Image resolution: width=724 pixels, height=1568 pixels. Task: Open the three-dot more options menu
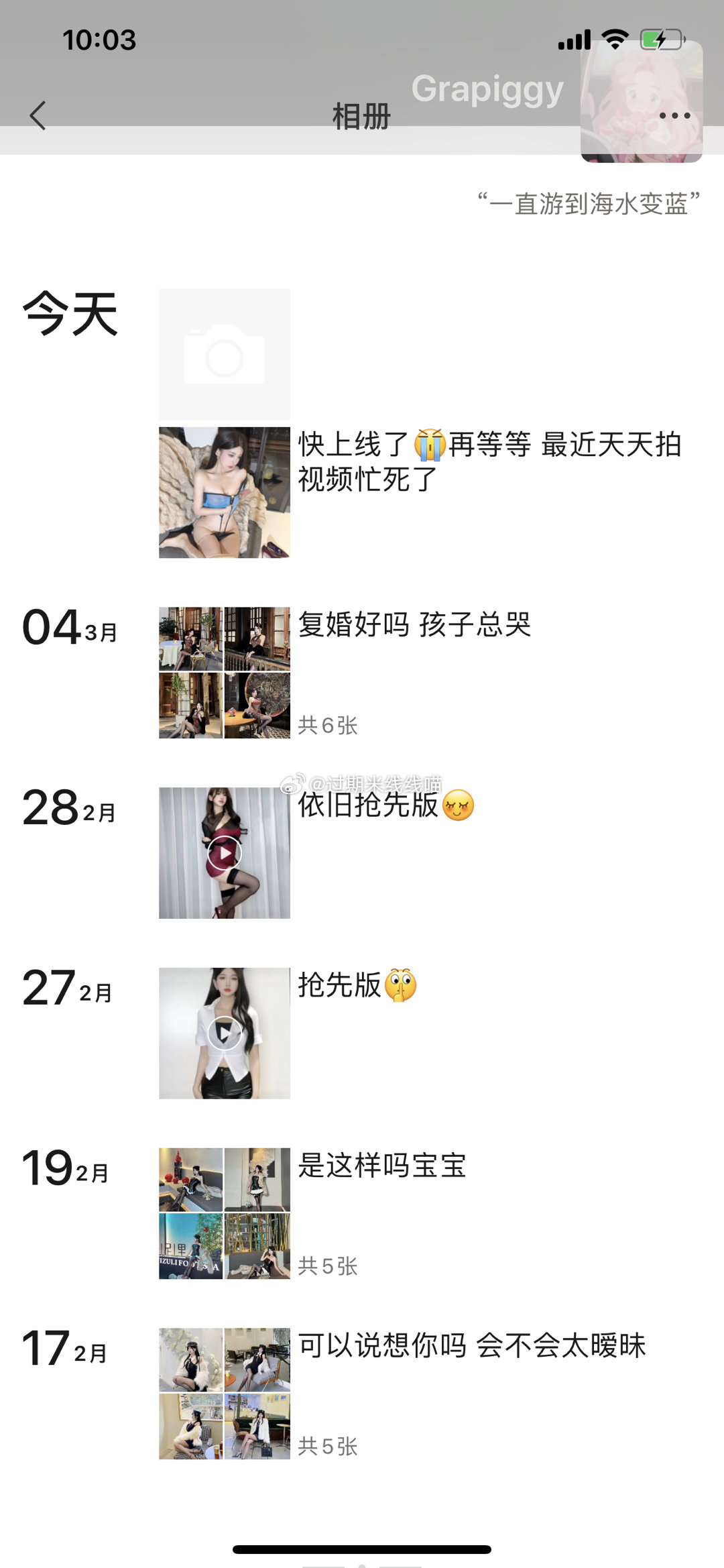point(674,115)
